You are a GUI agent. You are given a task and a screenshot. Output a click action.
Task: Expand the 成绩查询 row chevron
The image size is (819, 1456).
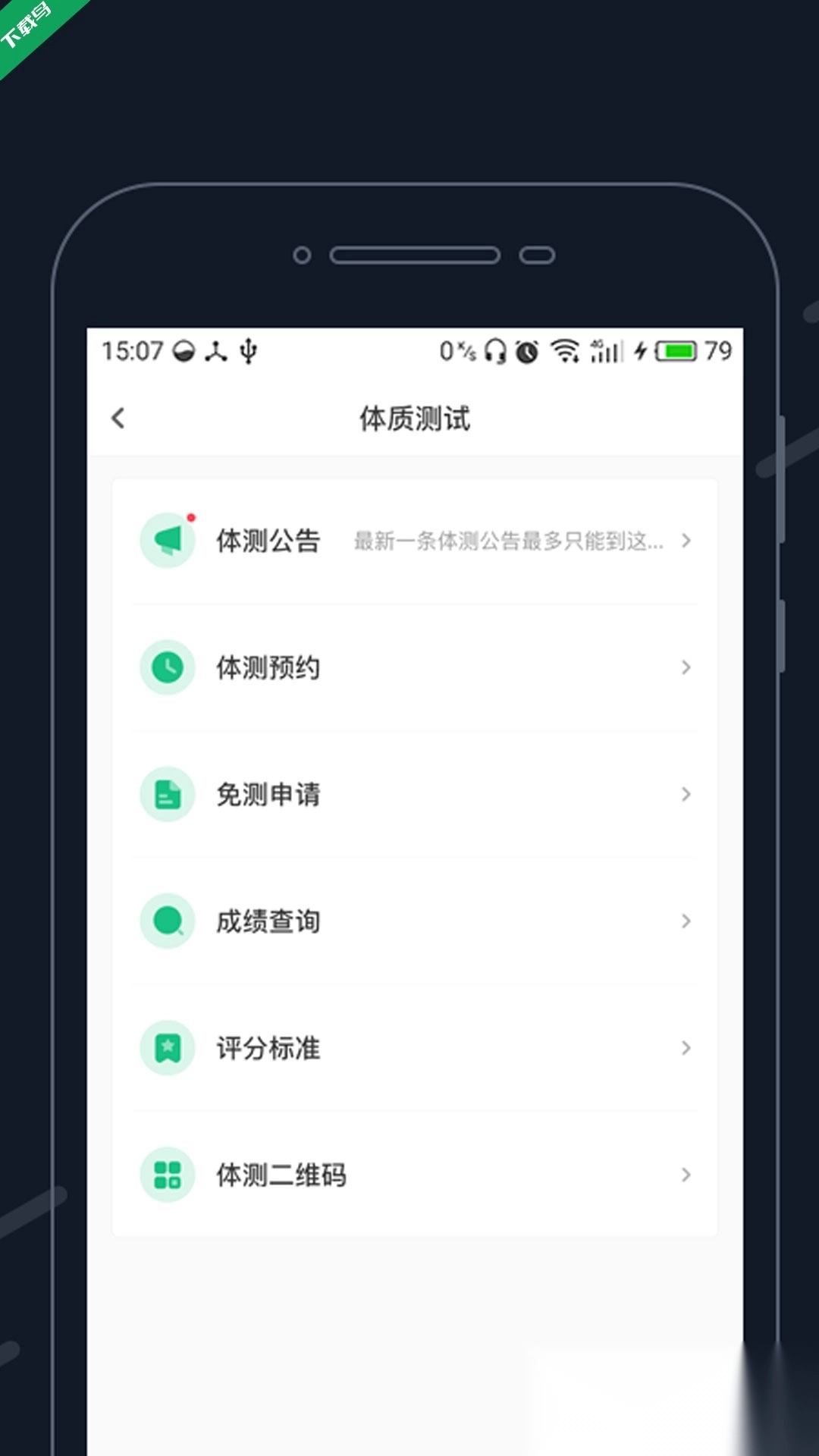(686, 921)
